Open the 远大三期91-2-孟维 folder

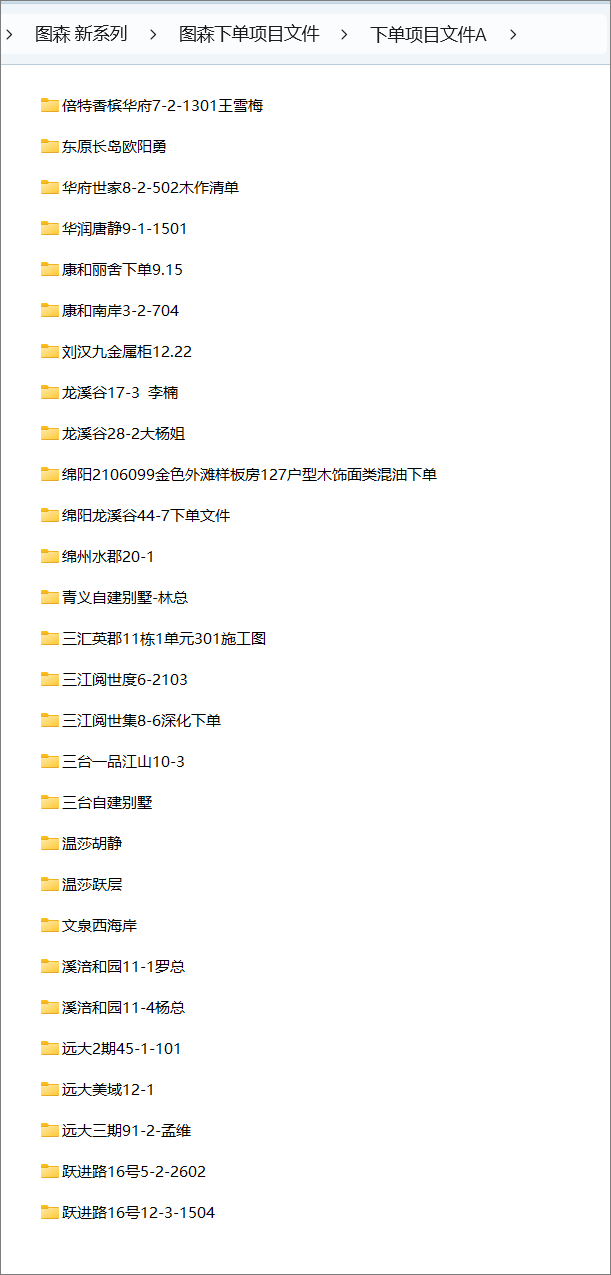point(126,1130)
